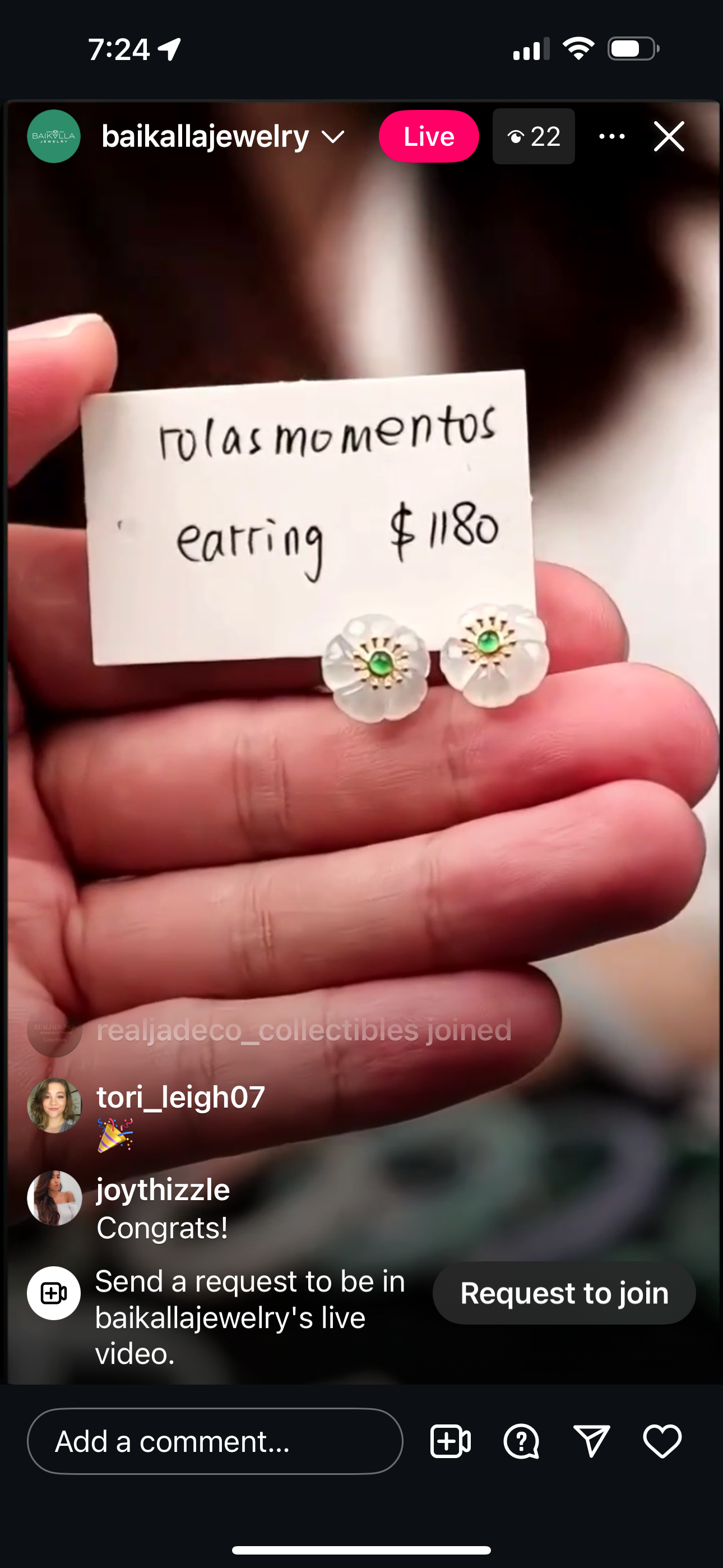Close the live video
The image size is (723, 1568).
tap(669, 136)
